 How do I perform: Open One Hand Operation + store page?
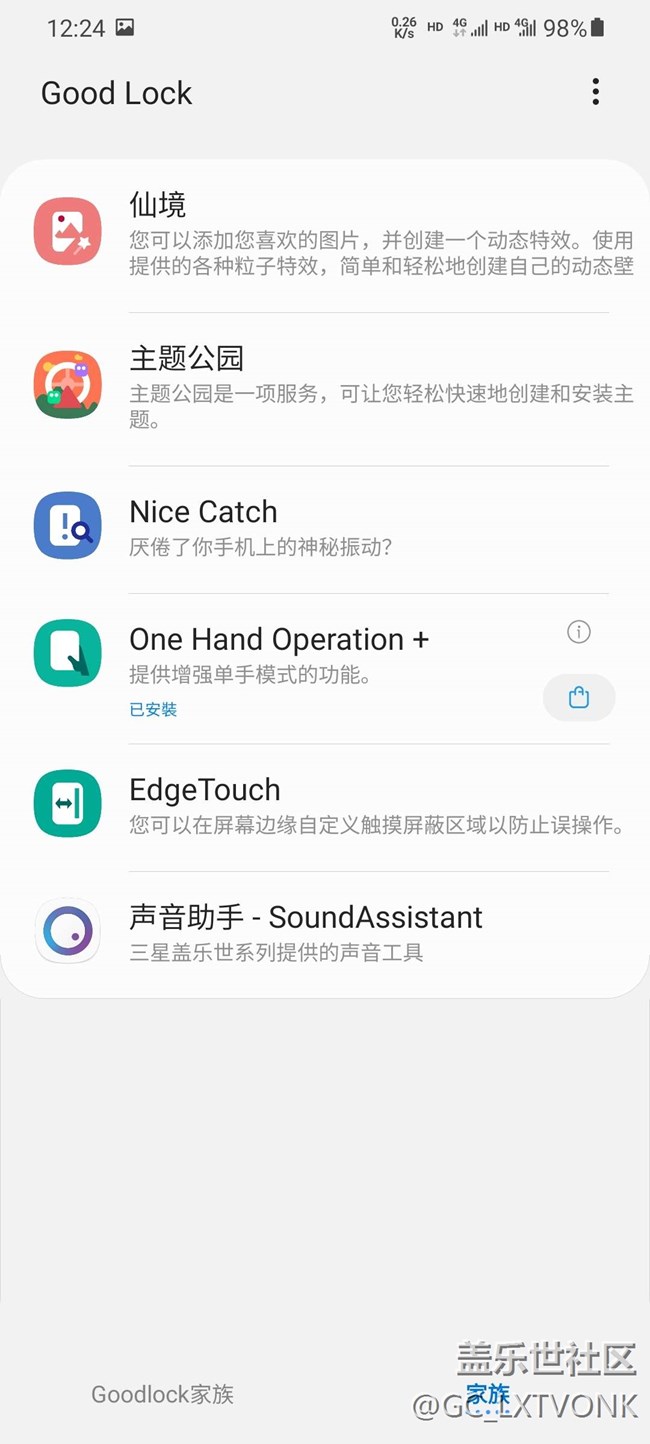[579, 698]
